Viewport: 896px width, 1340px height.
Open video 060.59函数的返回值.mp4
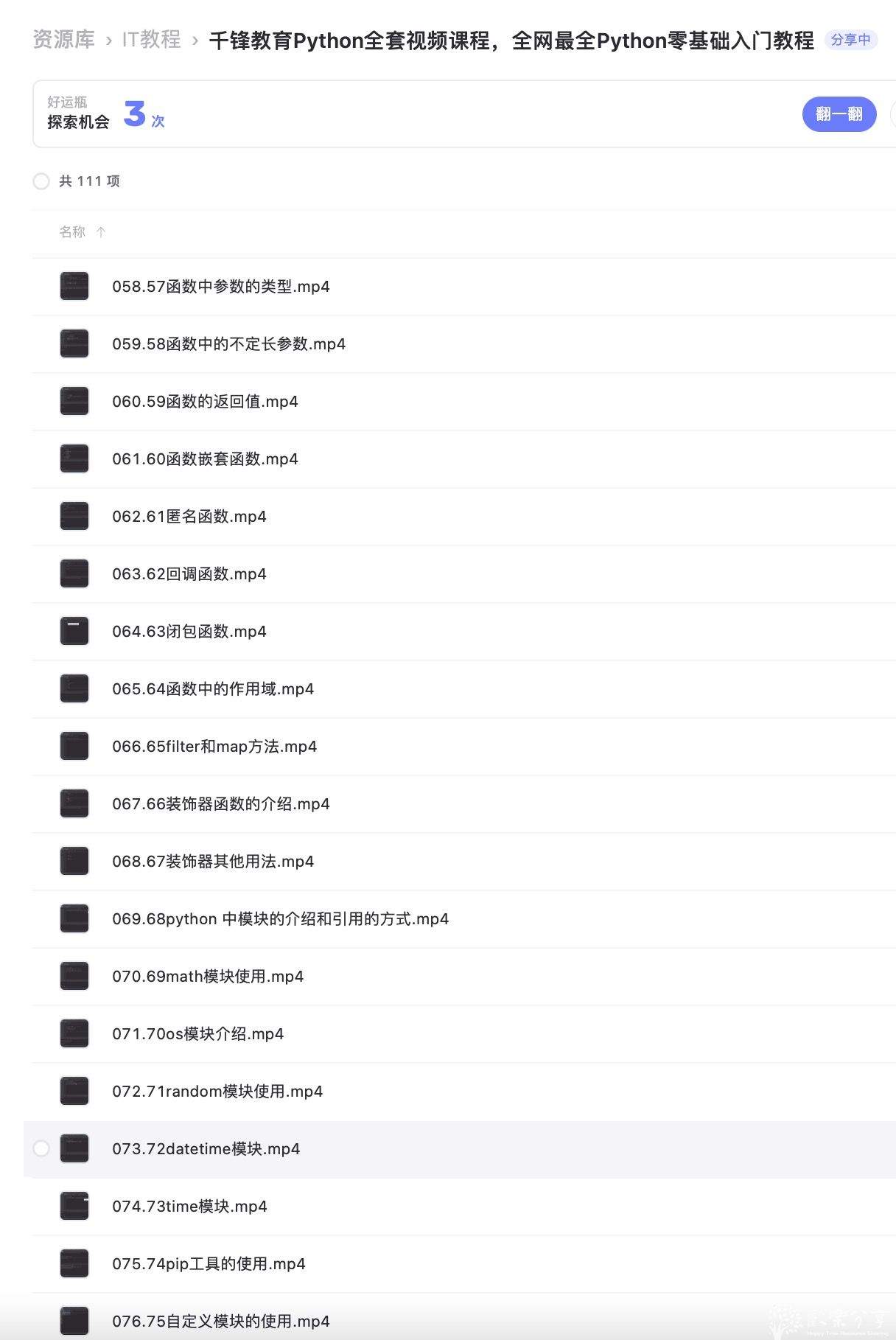click(x=205, y=402)
